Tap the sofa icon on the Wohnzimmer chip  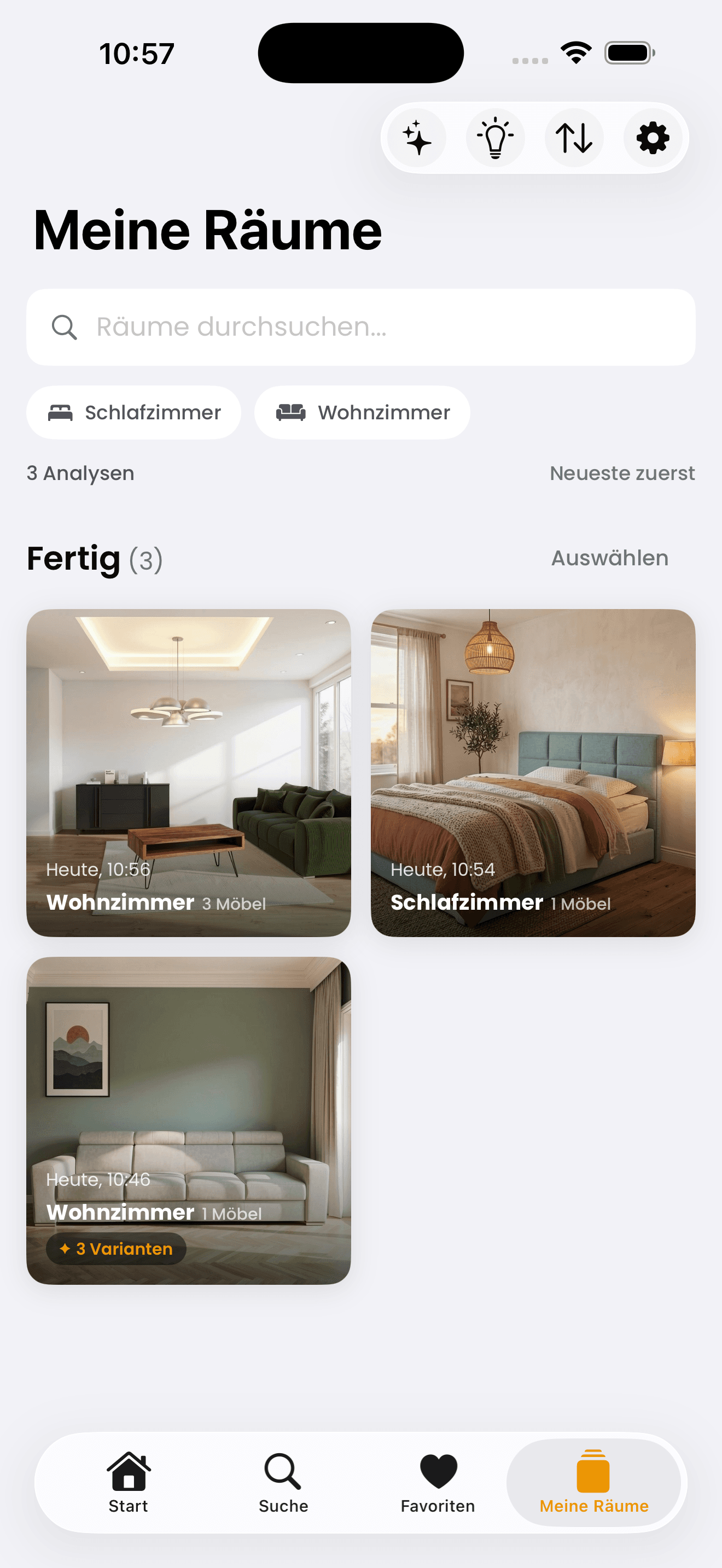pyautogui.click(x=293, y=412)
